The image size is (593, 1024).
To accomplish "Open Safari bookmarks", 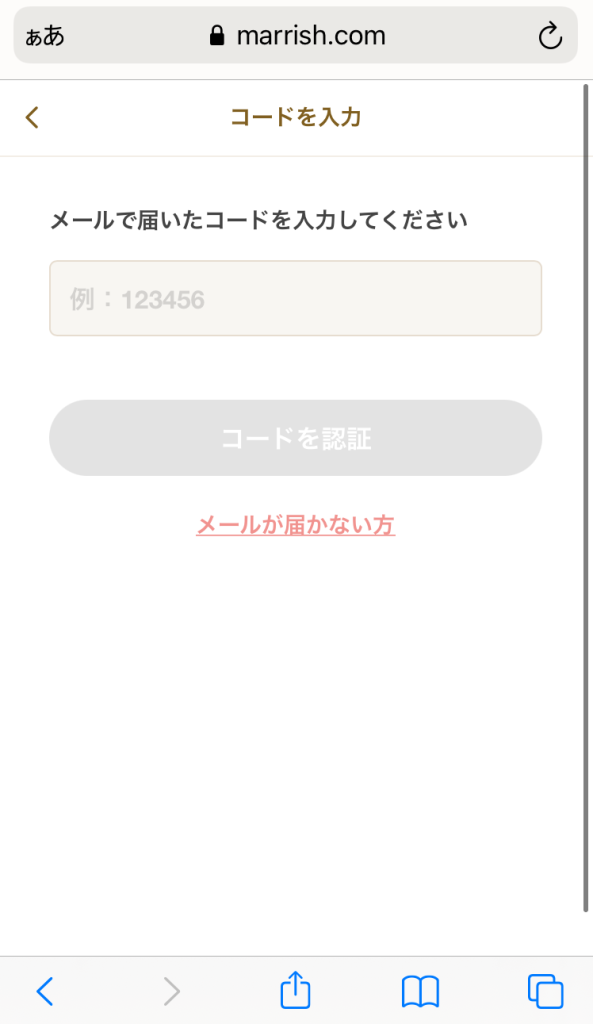I will pos(420,991).
